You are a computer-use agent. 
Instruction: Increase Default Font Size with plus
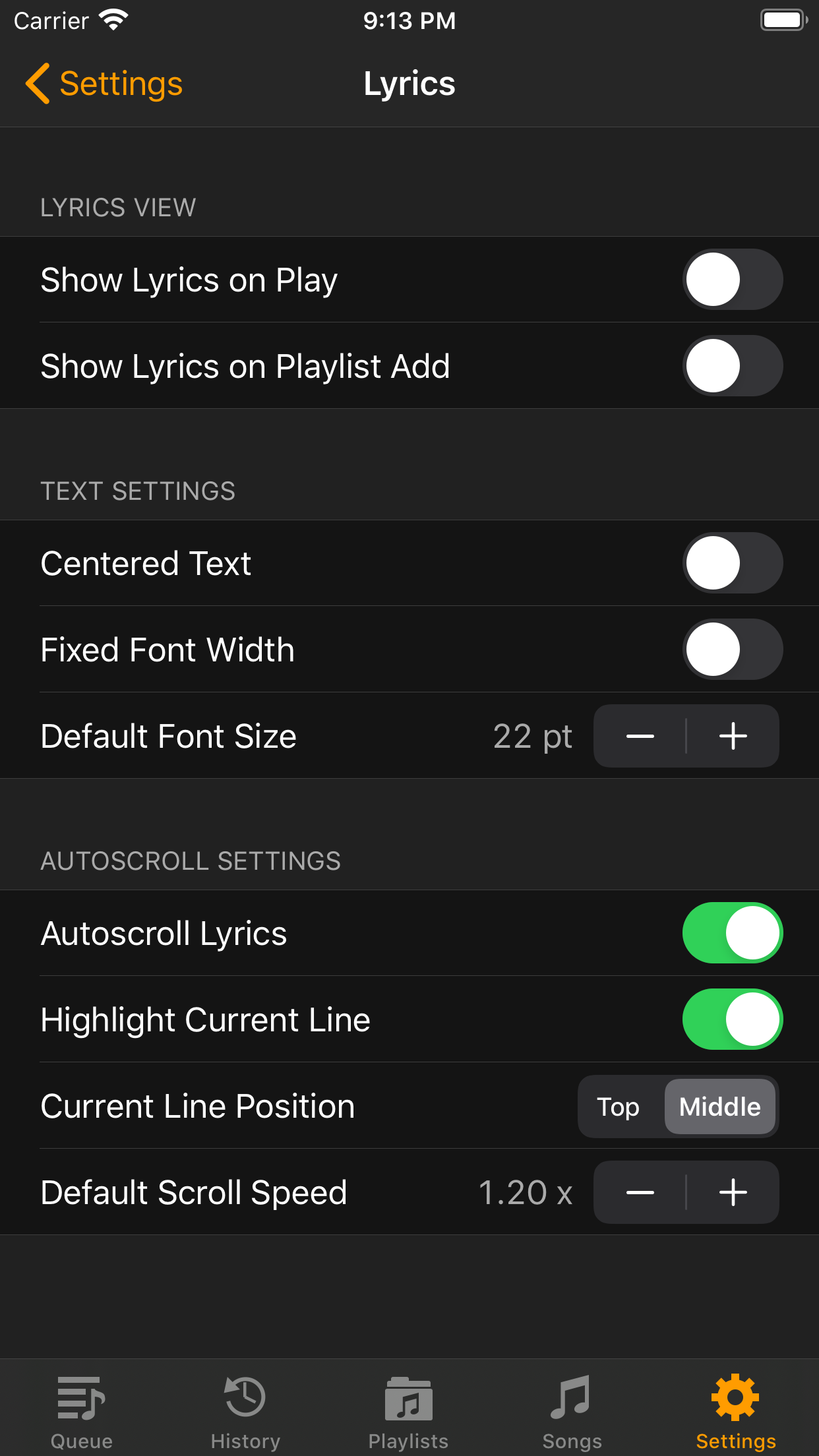click(x=733, y=736)
